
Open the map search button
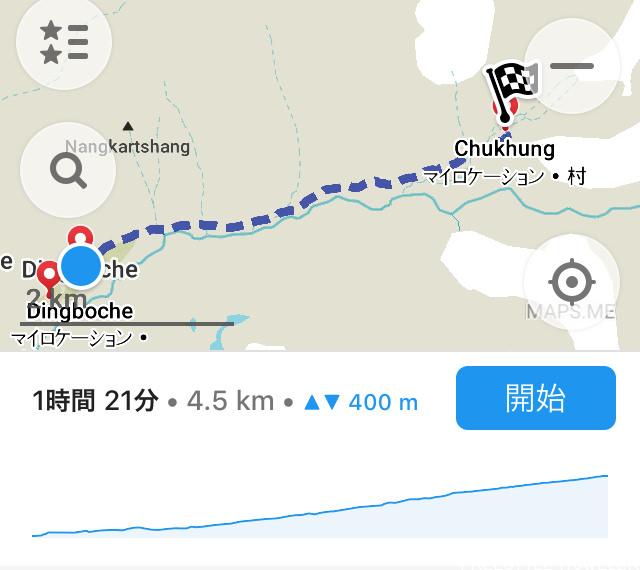[x=67, y=171]
